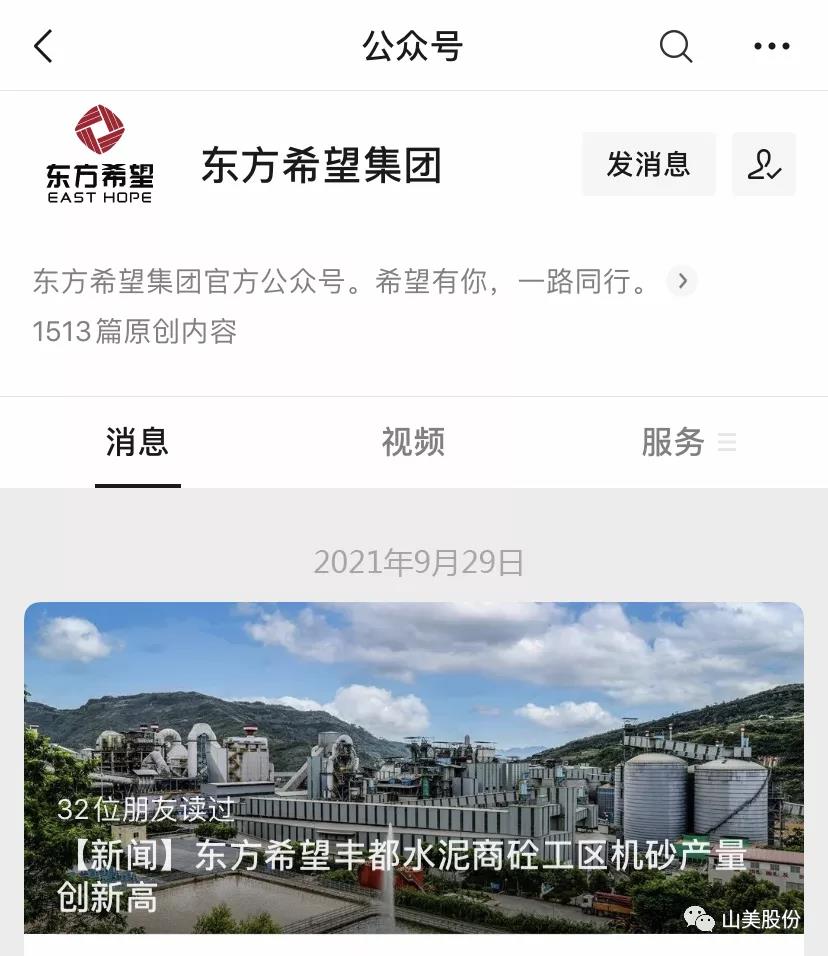Toggle back to the 消息 message view
The height and width of the screenshot is (956, 828).
(x=137, y=442)
